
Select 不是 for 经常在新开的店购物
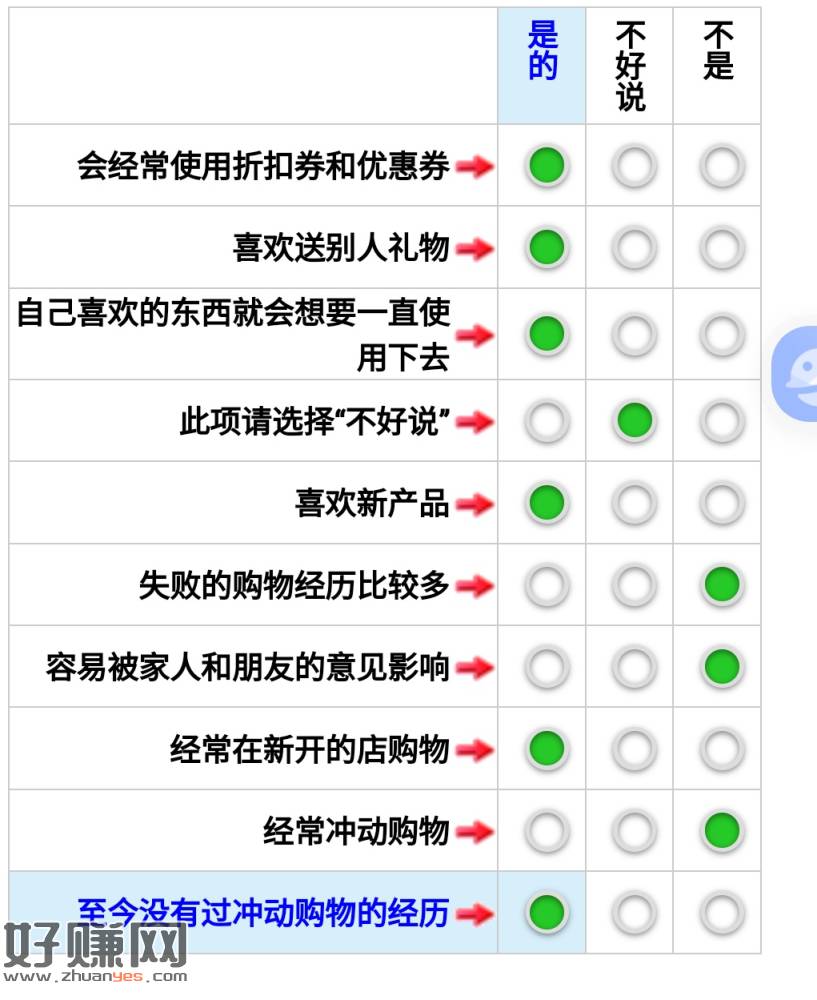coord(722,749)
